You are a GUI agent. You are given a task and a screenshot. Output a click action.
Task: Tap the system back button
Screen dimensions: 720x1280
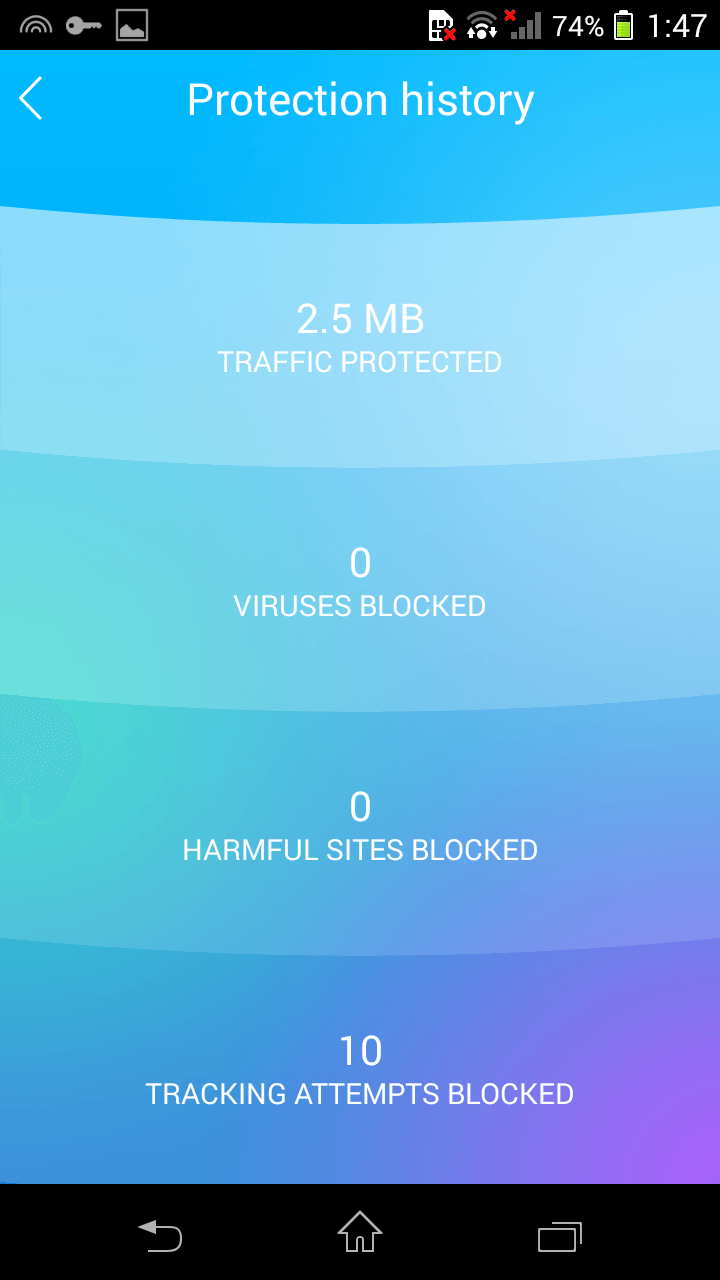(160, 1236)
